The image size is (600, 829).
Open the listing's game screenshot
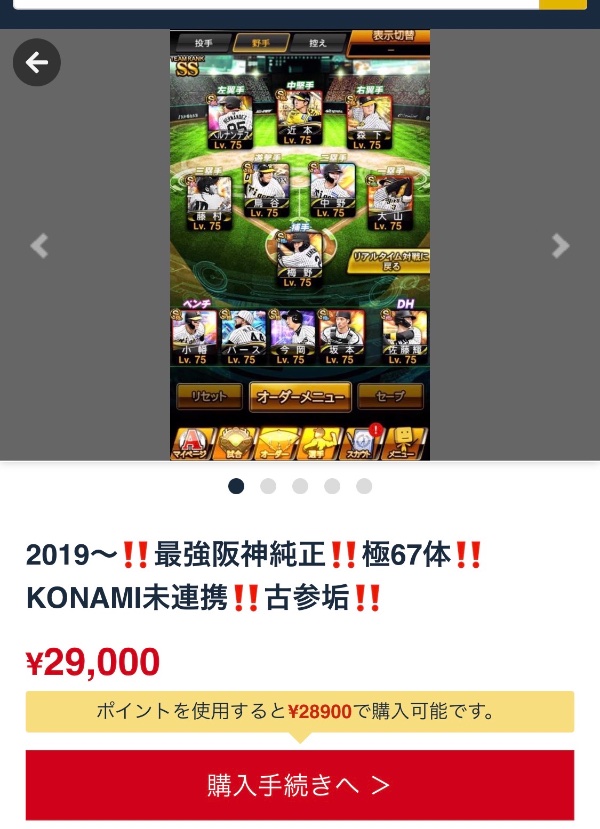[300, 245]
